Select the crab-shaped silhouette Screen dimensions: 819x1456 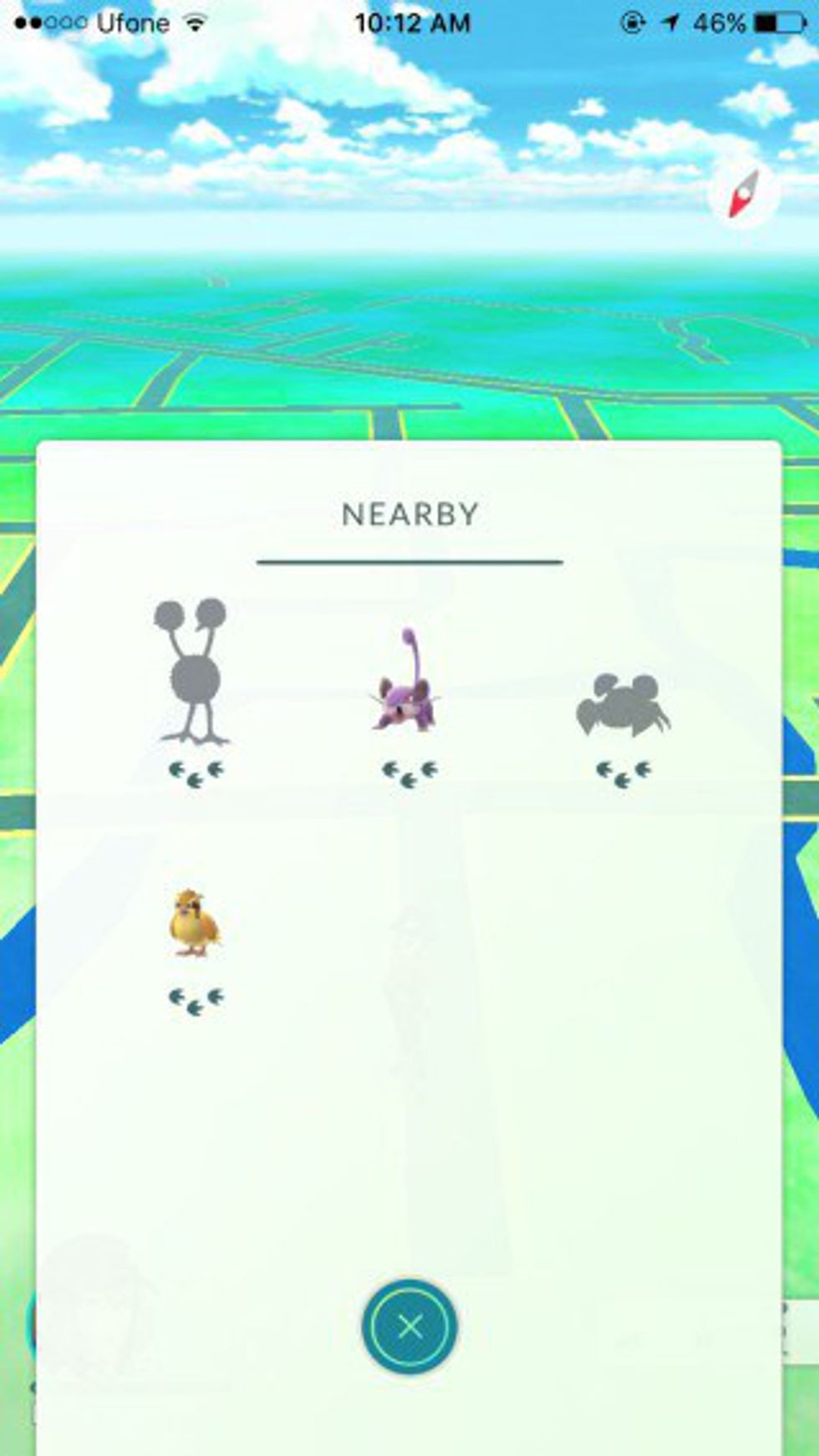[623, 706]
